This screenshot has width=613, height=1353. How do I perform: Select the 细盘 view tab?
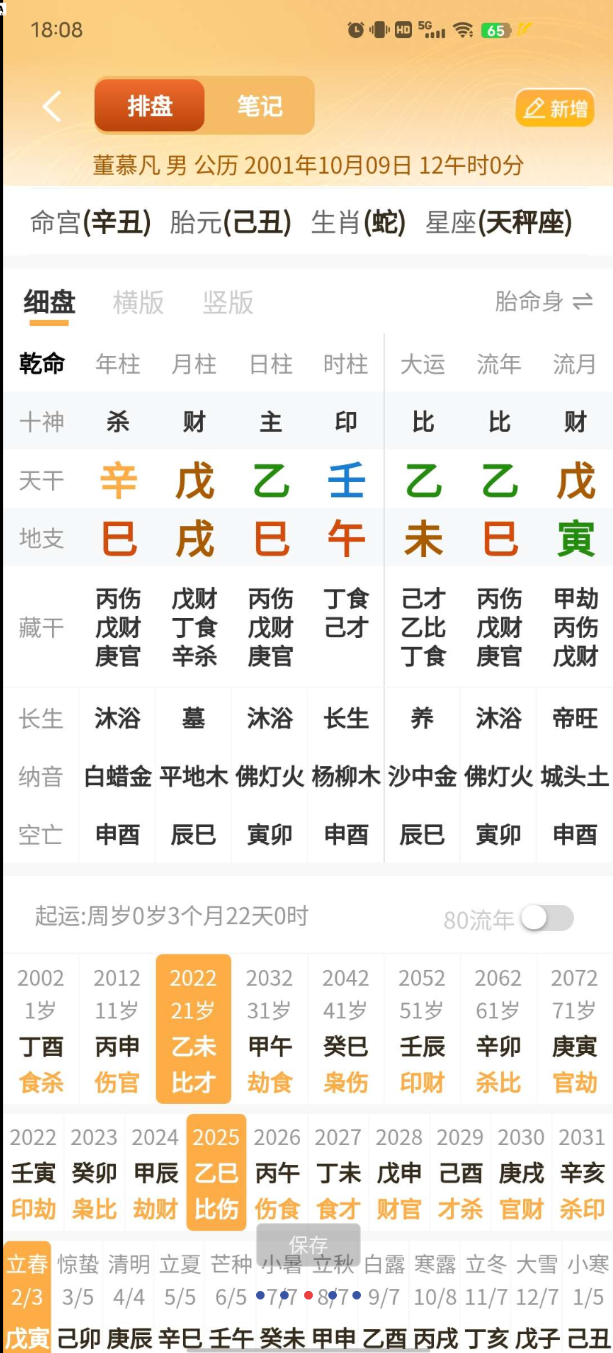click(49, 302)
